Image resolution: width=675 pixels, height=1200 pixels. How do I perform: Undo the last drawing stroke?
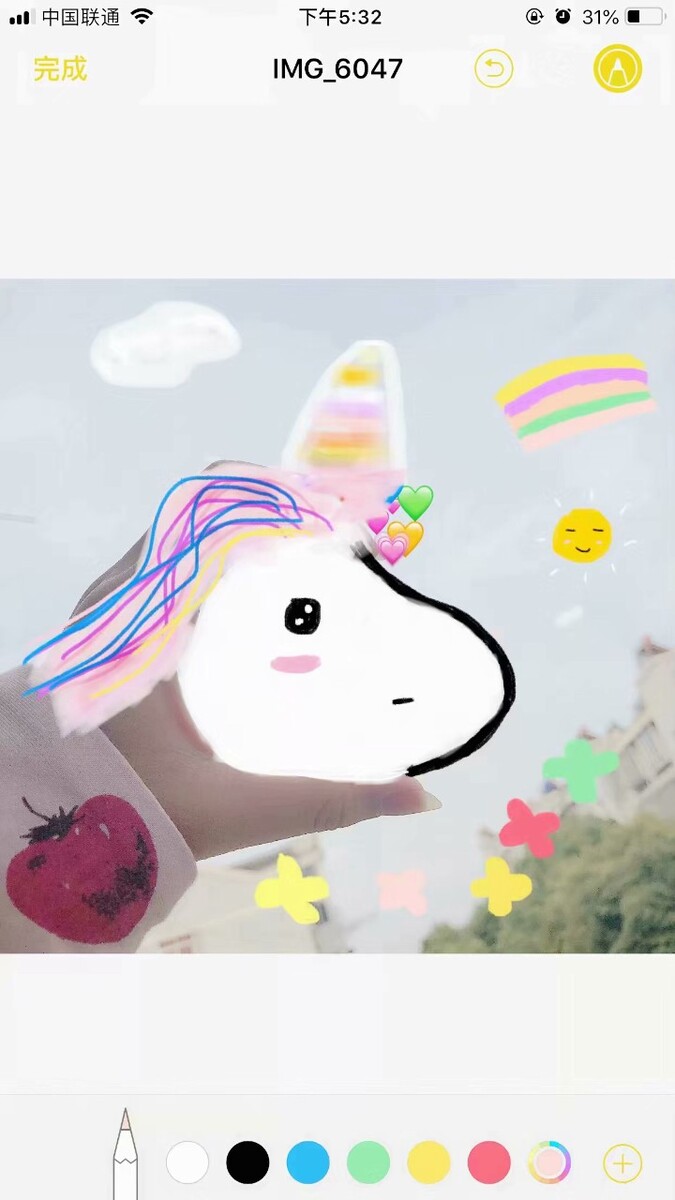pos(493,69)
